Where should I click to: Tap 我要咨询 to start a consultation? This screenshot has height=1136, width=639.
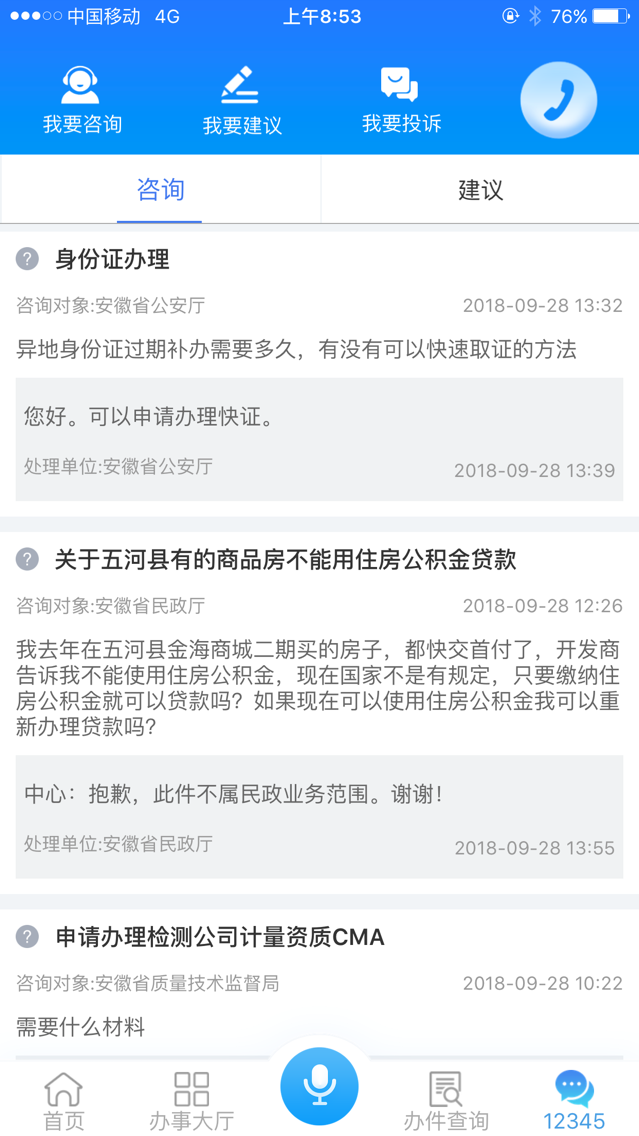coord(82,100)
